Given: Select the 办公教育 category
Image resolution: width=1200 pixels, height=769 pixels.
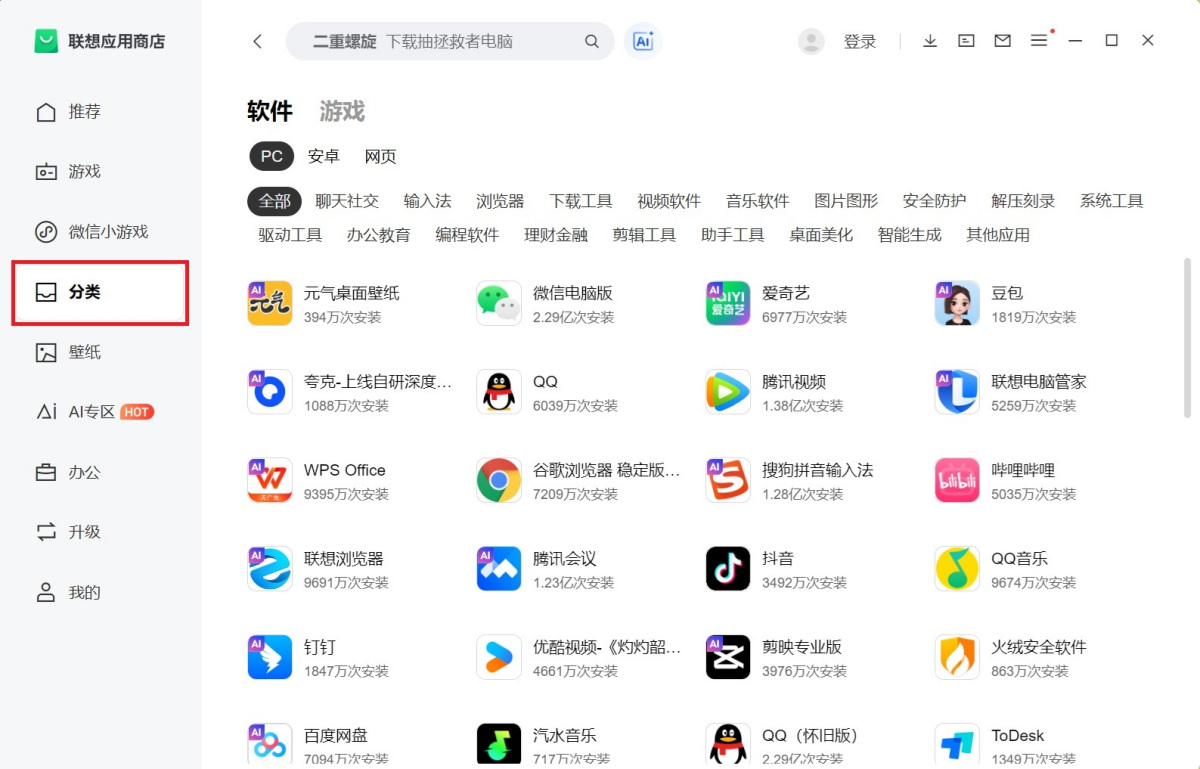Looking at the screenshot, I should tap(378, 235).
